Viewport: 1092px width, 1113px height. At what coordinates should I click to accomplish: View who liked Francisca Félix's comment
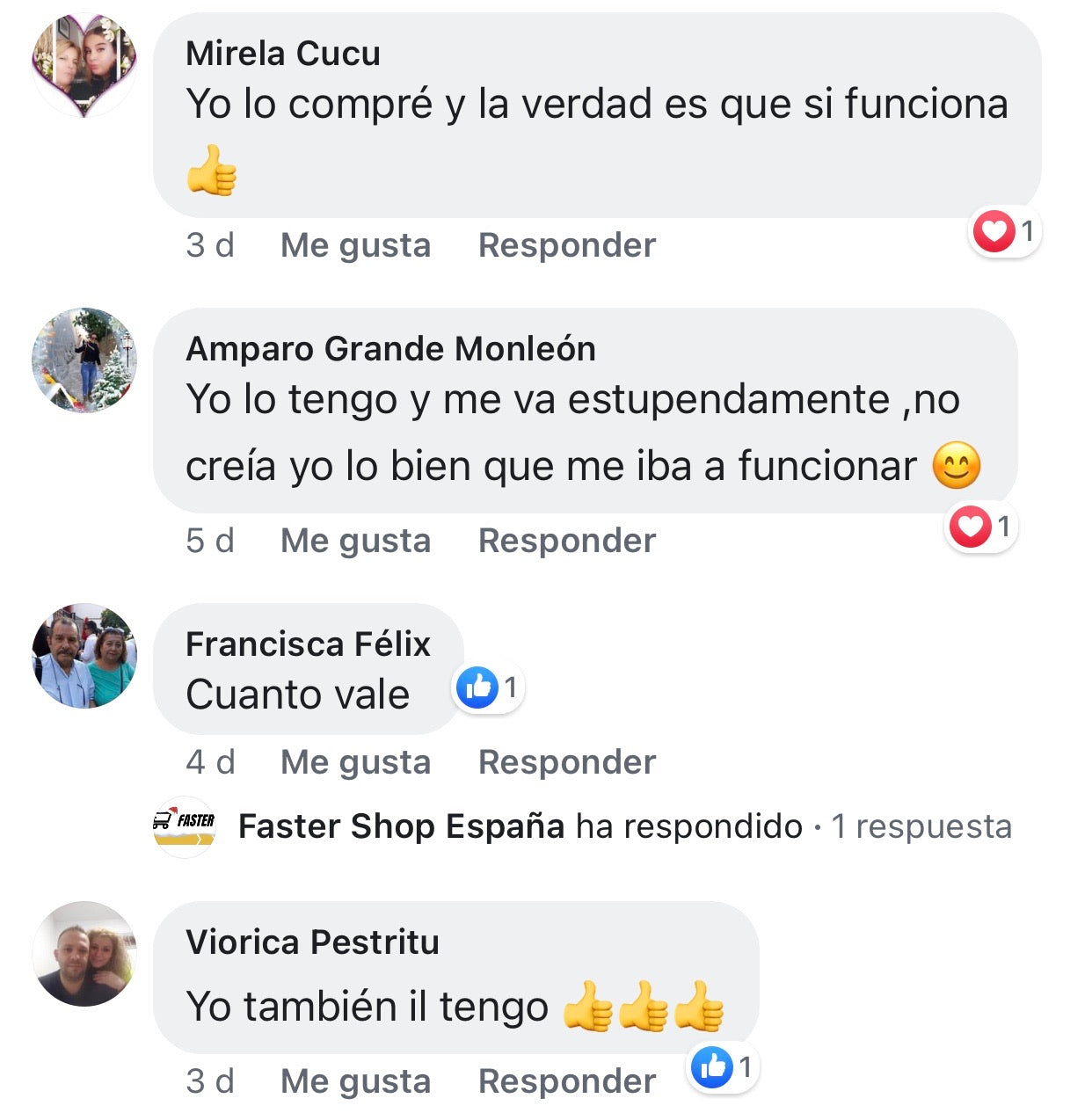pos(488,687)
